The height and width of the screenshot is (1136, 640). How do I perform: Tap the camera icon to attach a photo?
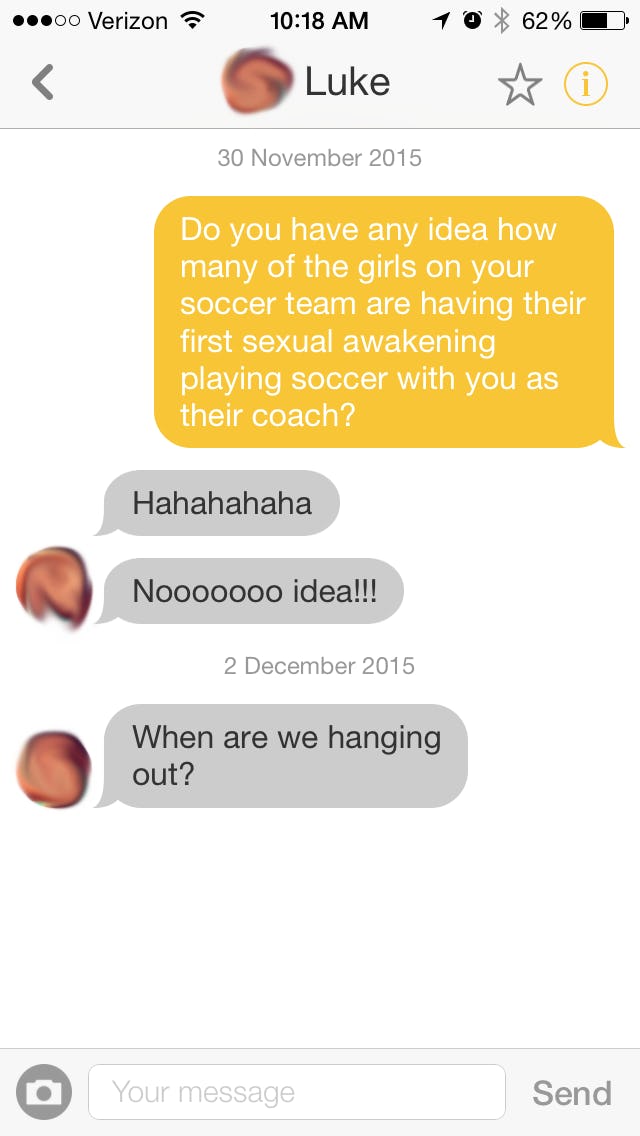coord(43,1092)
